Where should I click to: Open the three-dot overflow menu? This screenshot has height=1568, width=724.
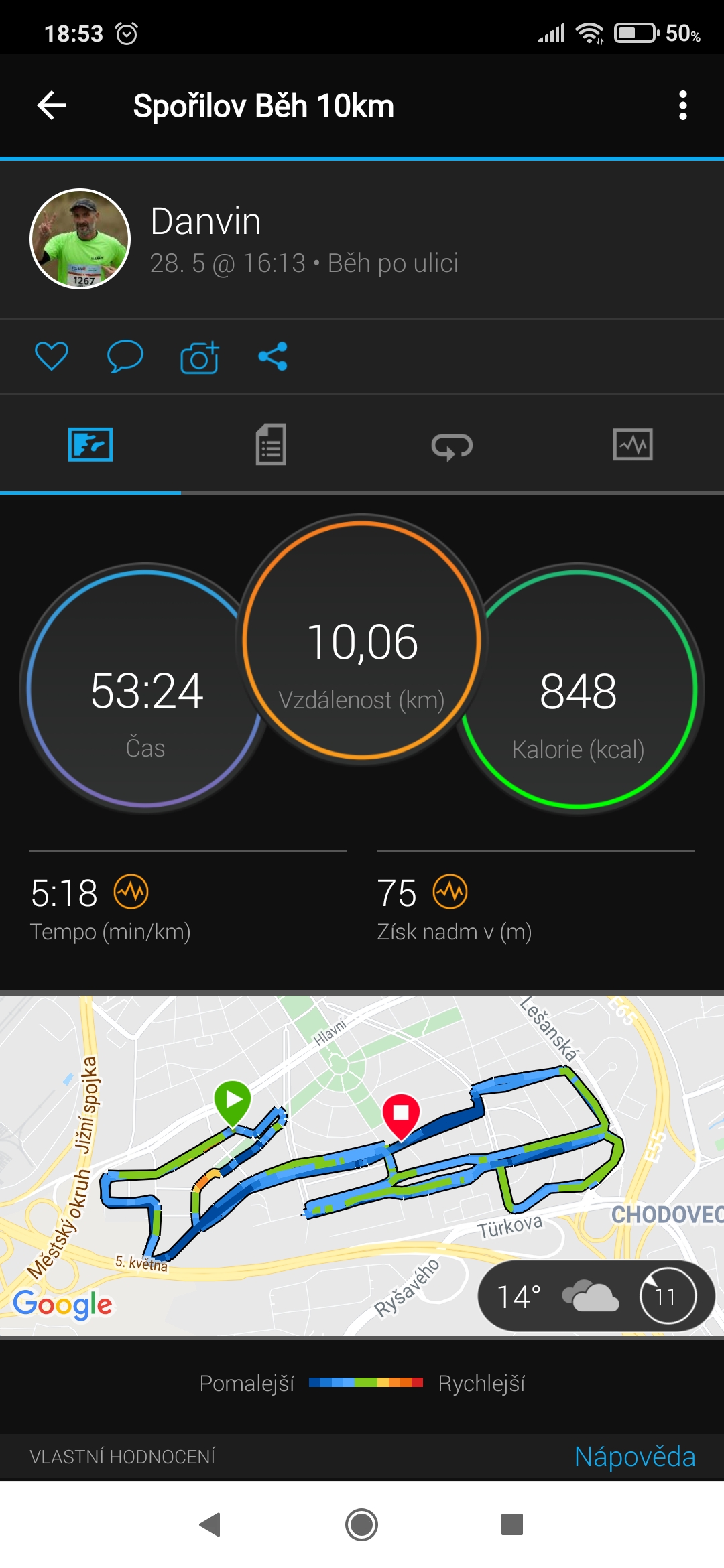(x=682, y=105)
